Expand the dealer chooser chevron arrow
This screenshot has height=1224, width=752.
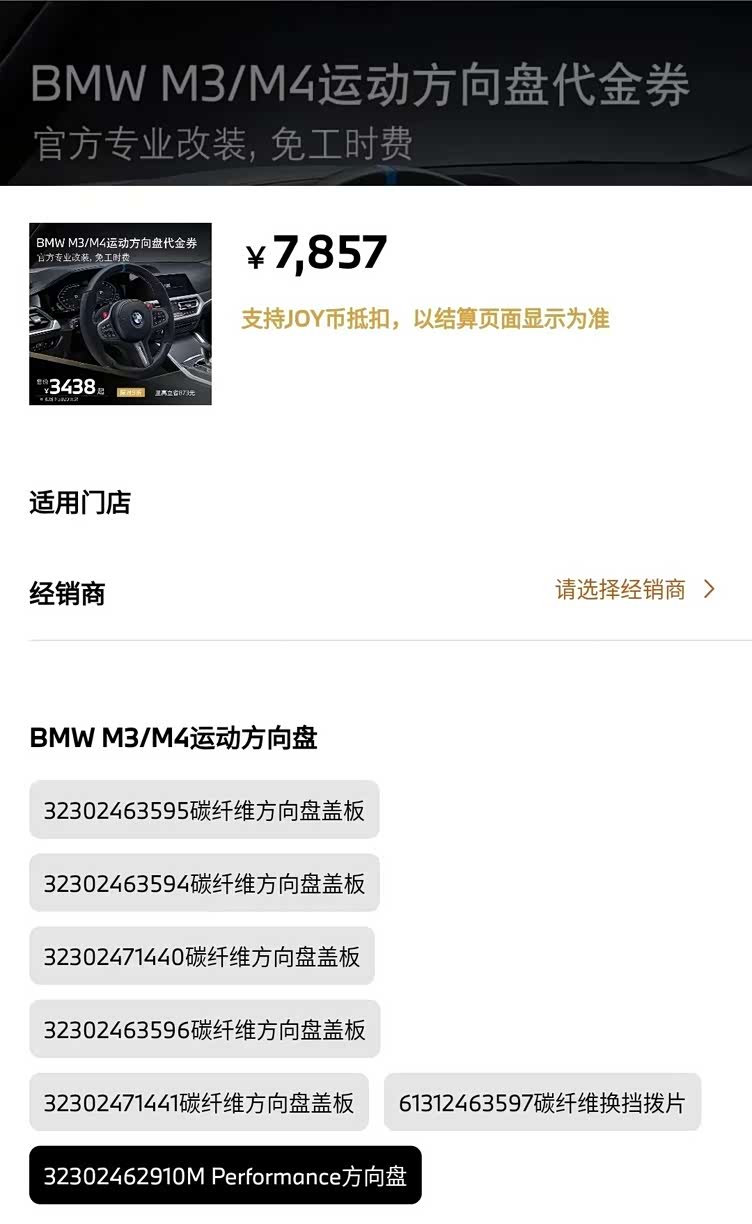(x=705, y=591)
